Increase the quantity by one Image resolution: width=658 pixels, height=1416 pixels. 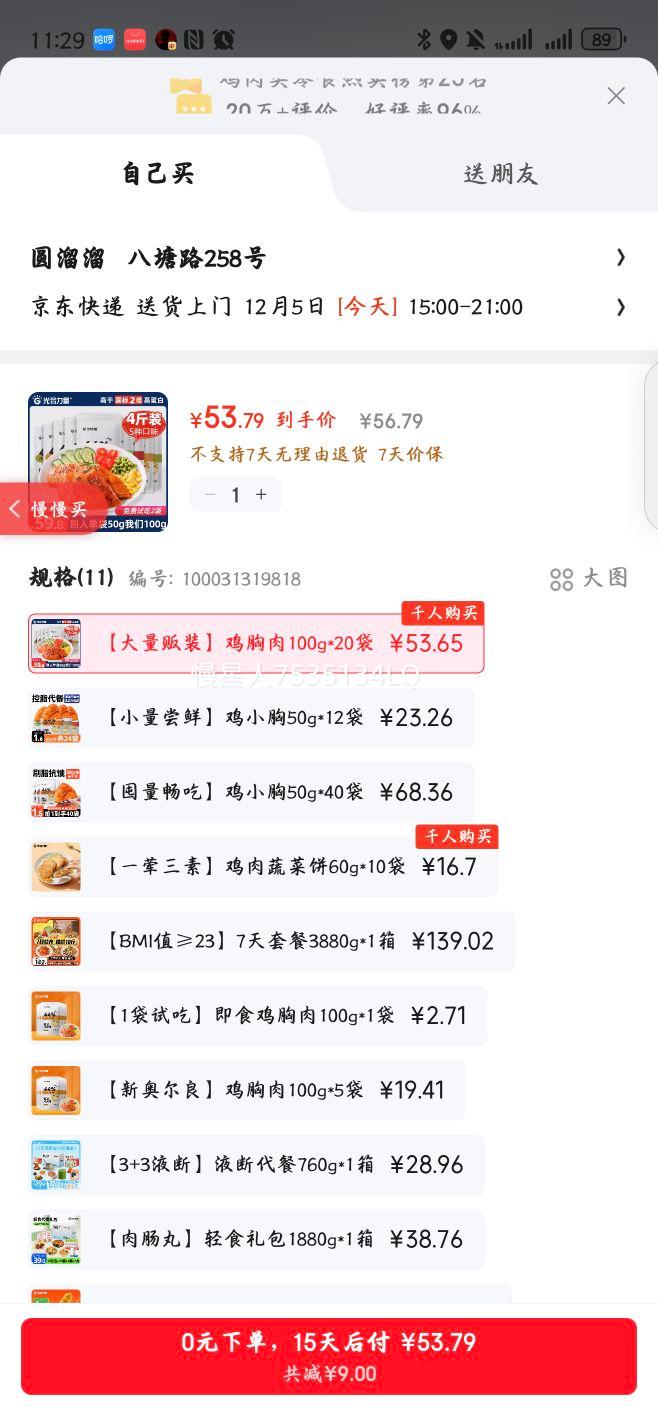pyautogui.click(x=262, y=495)
